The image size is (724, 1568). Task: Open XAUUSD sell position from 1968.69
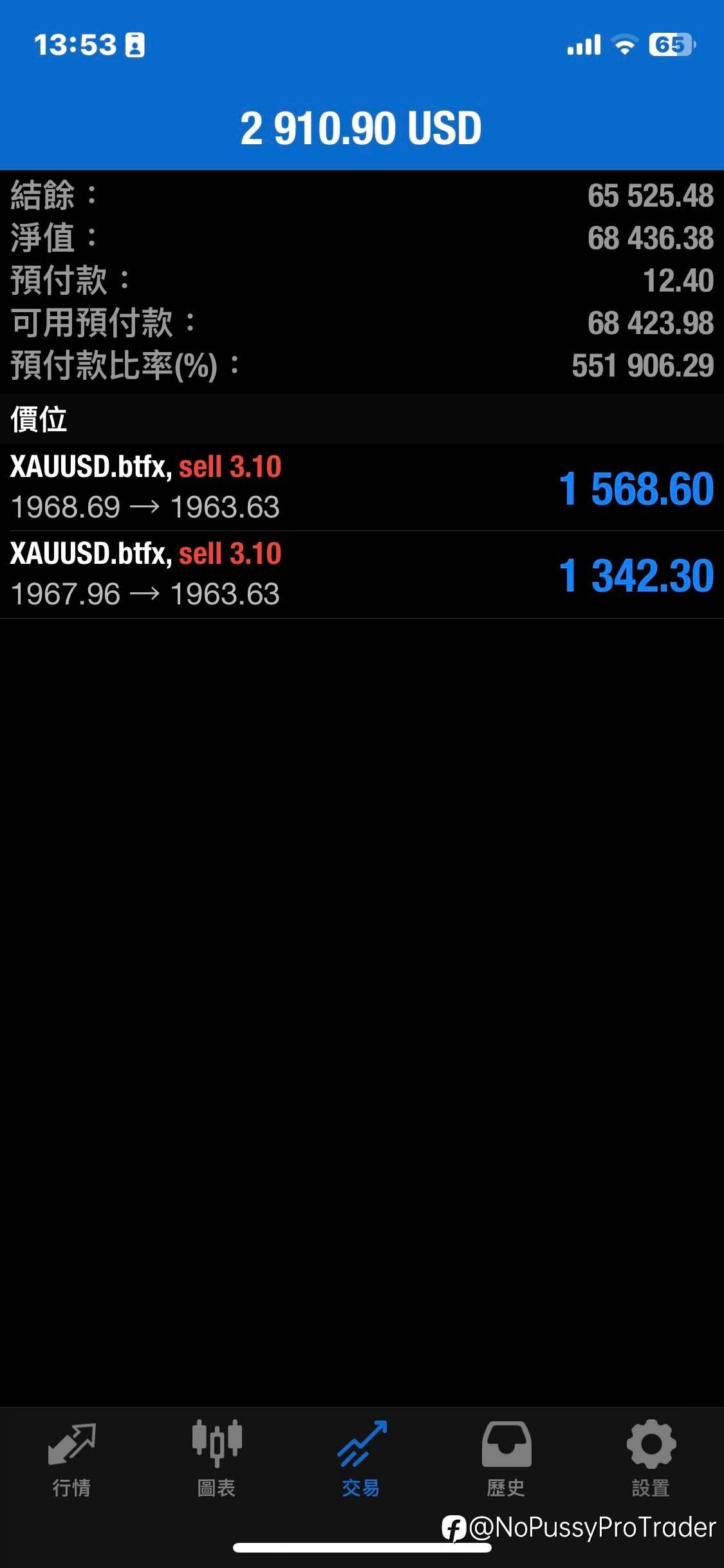362,487
